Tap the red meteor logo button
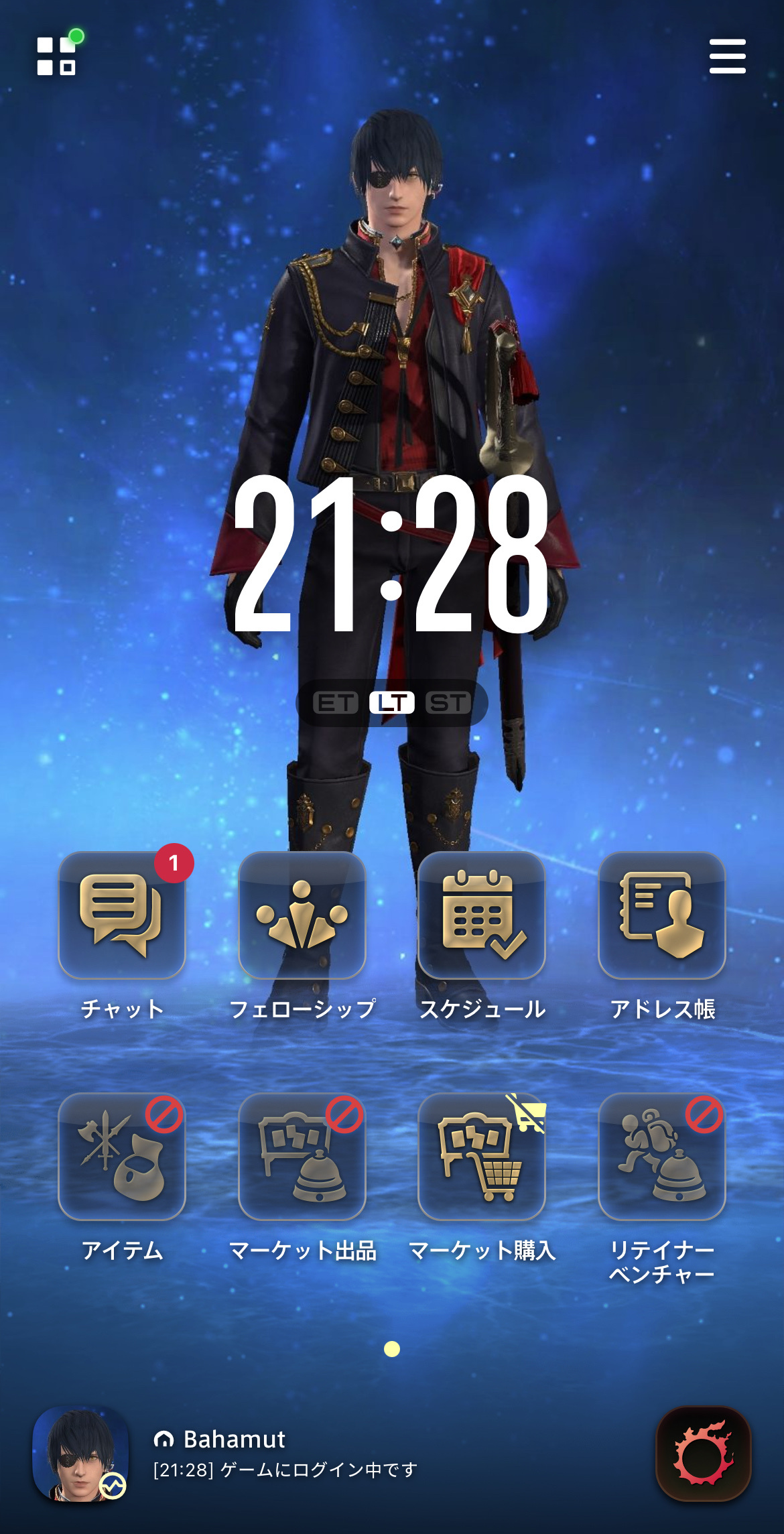Image resolution: width=784 pixels, height=1534 pixels. [703, 1453]
